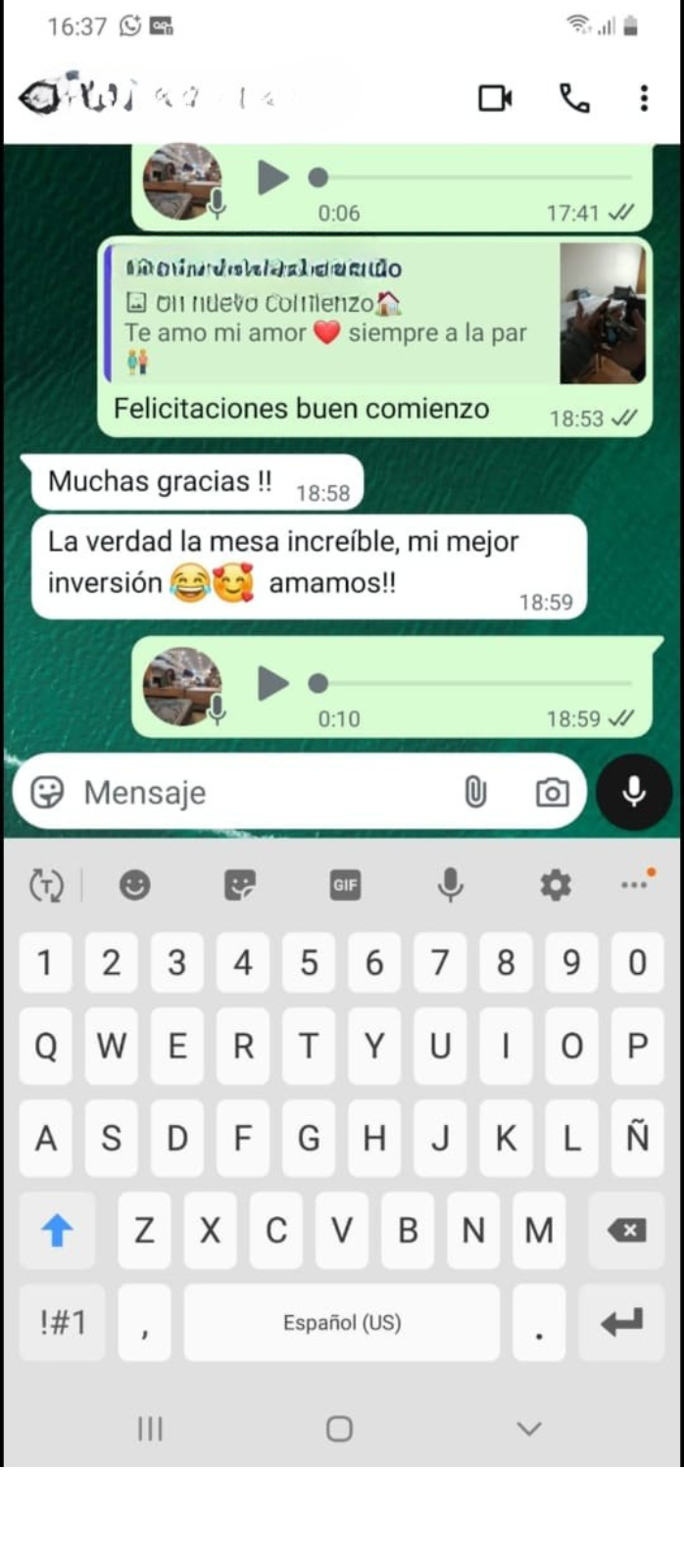Open the quoted status reply photo

(x=603, y=314)
